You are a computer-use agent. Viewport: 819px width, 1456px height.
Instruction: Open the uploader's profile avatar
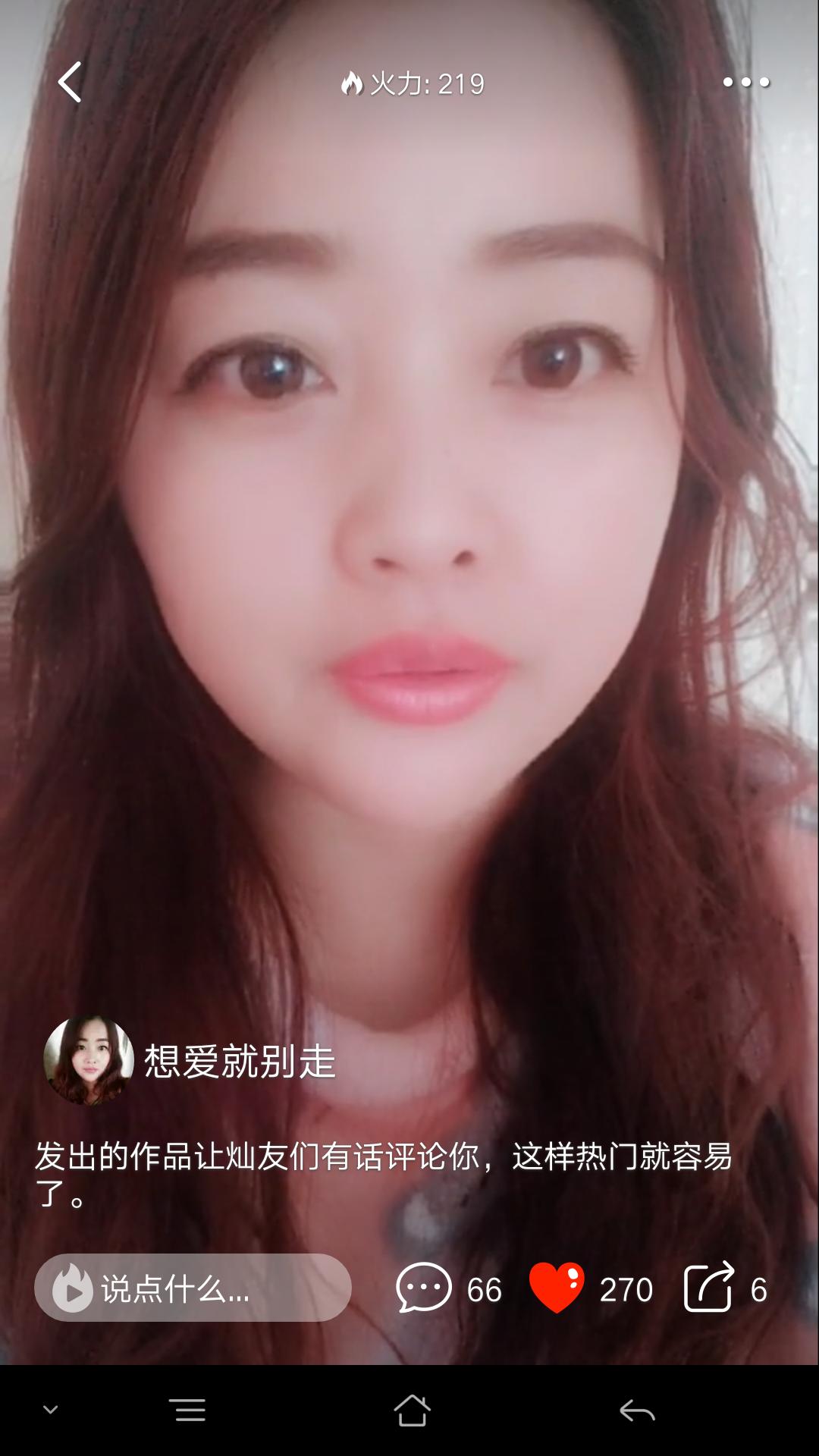coord(89,1059)
